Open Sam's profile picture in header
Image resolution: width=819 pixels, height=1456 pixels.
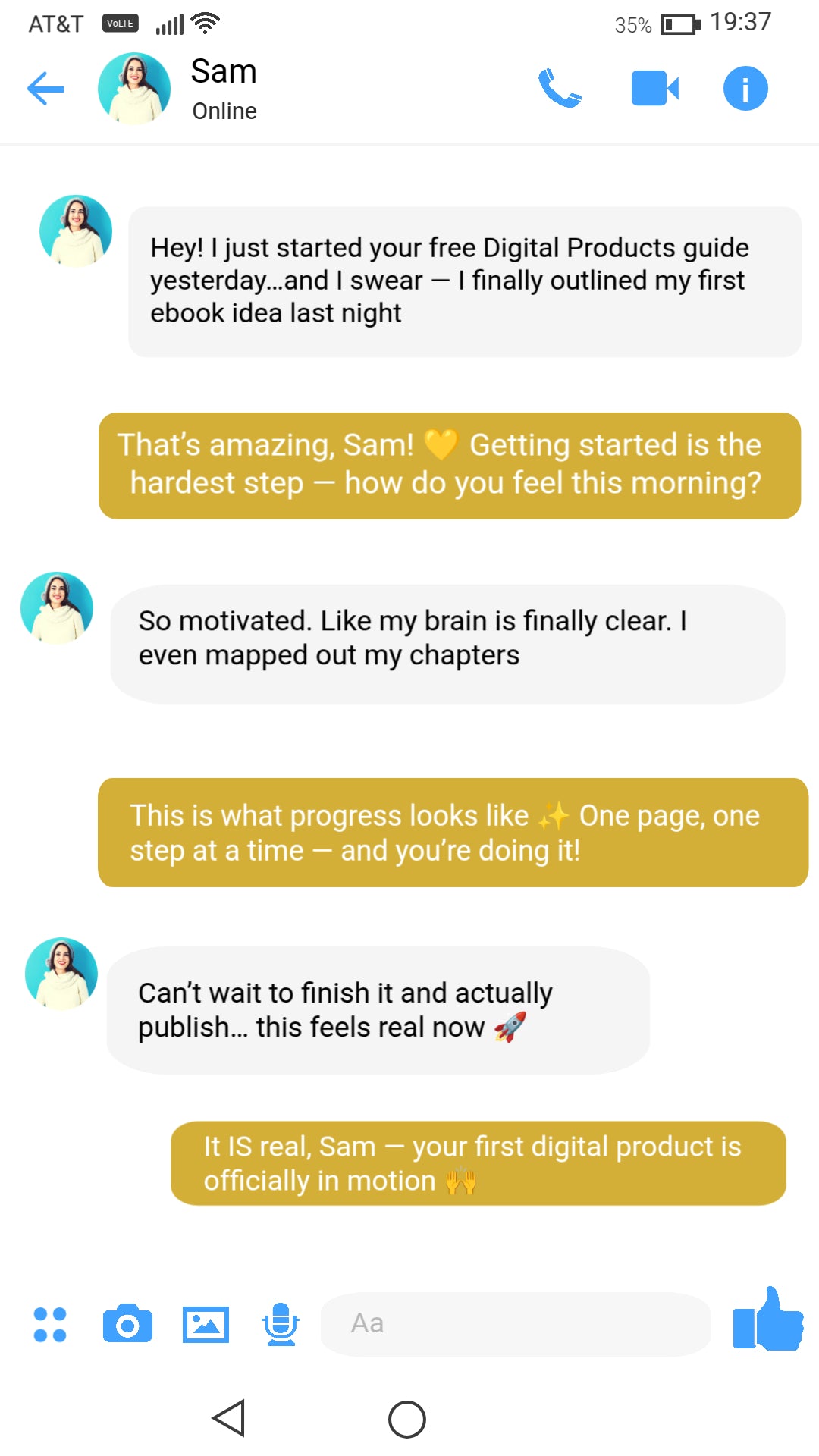134,89
